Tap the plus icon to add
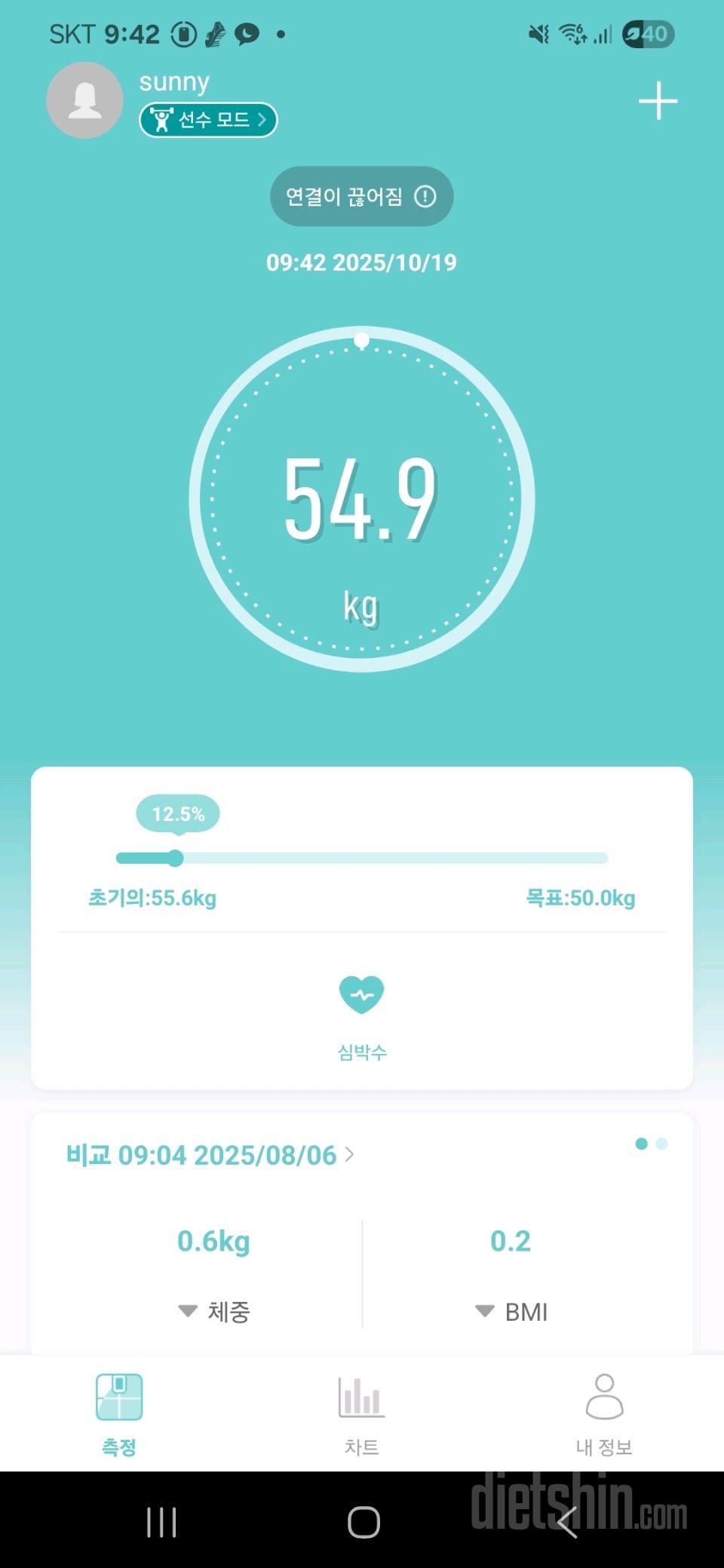This screenshot has height=1568, width=724. tap(658, 101)
